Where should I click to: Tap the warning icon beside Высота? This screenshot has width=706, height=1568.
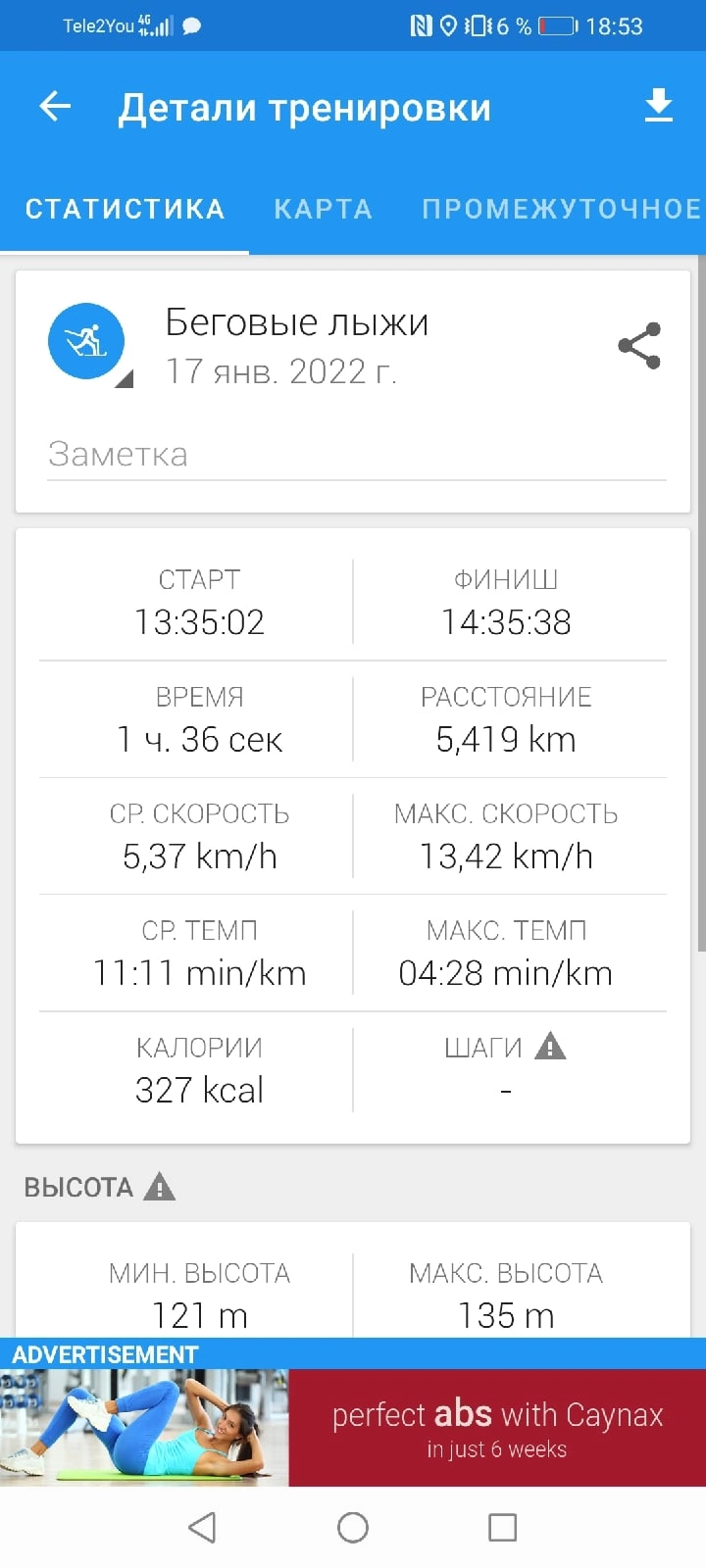160,1187
